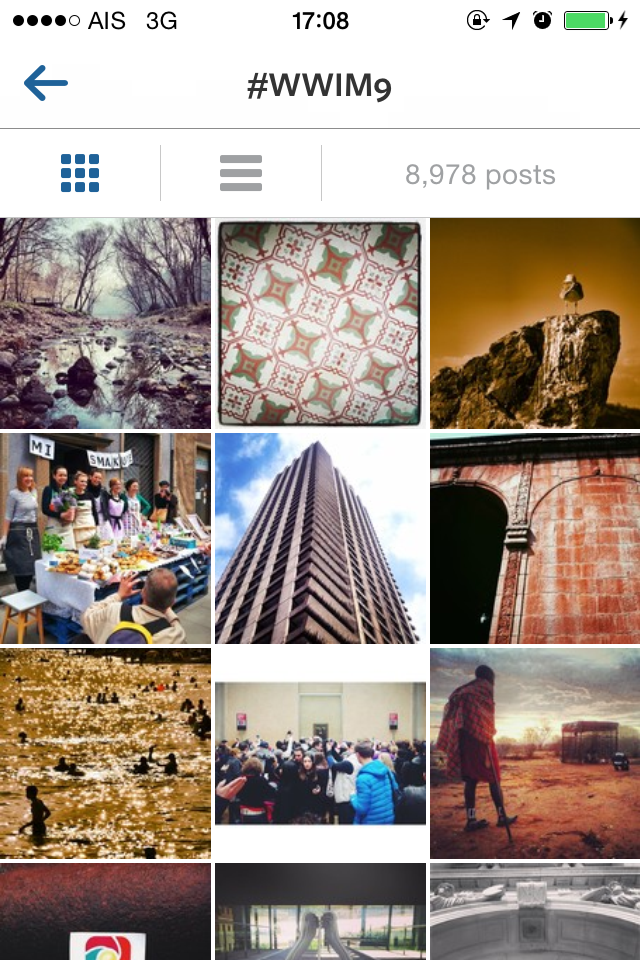640x960 pixels.
Task: Open the red and green tile pattern photo
Action: 320,323
